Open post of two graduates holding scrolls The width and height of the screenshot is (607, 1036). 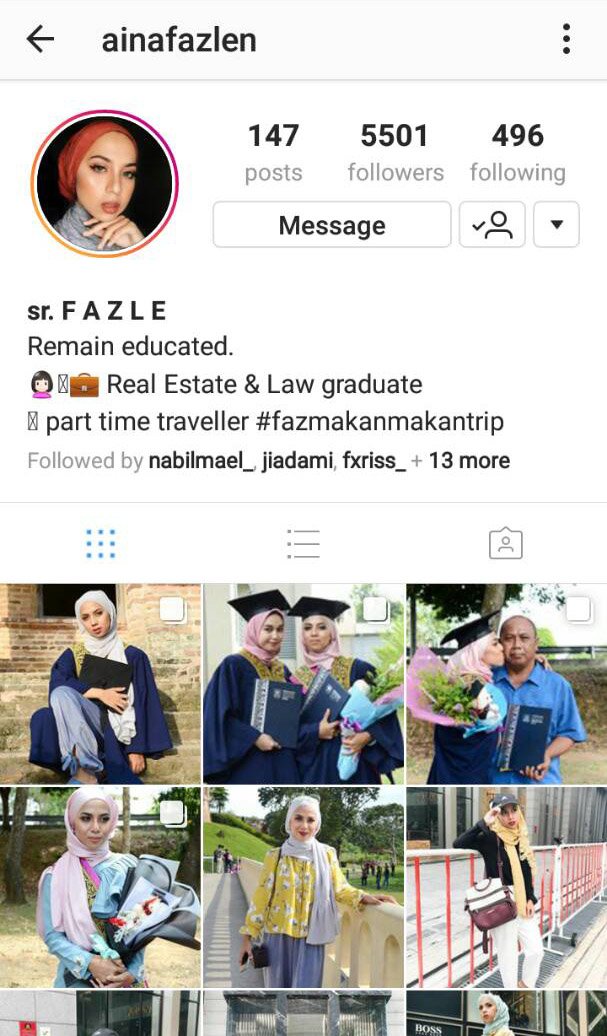click(x=303, y=684)
